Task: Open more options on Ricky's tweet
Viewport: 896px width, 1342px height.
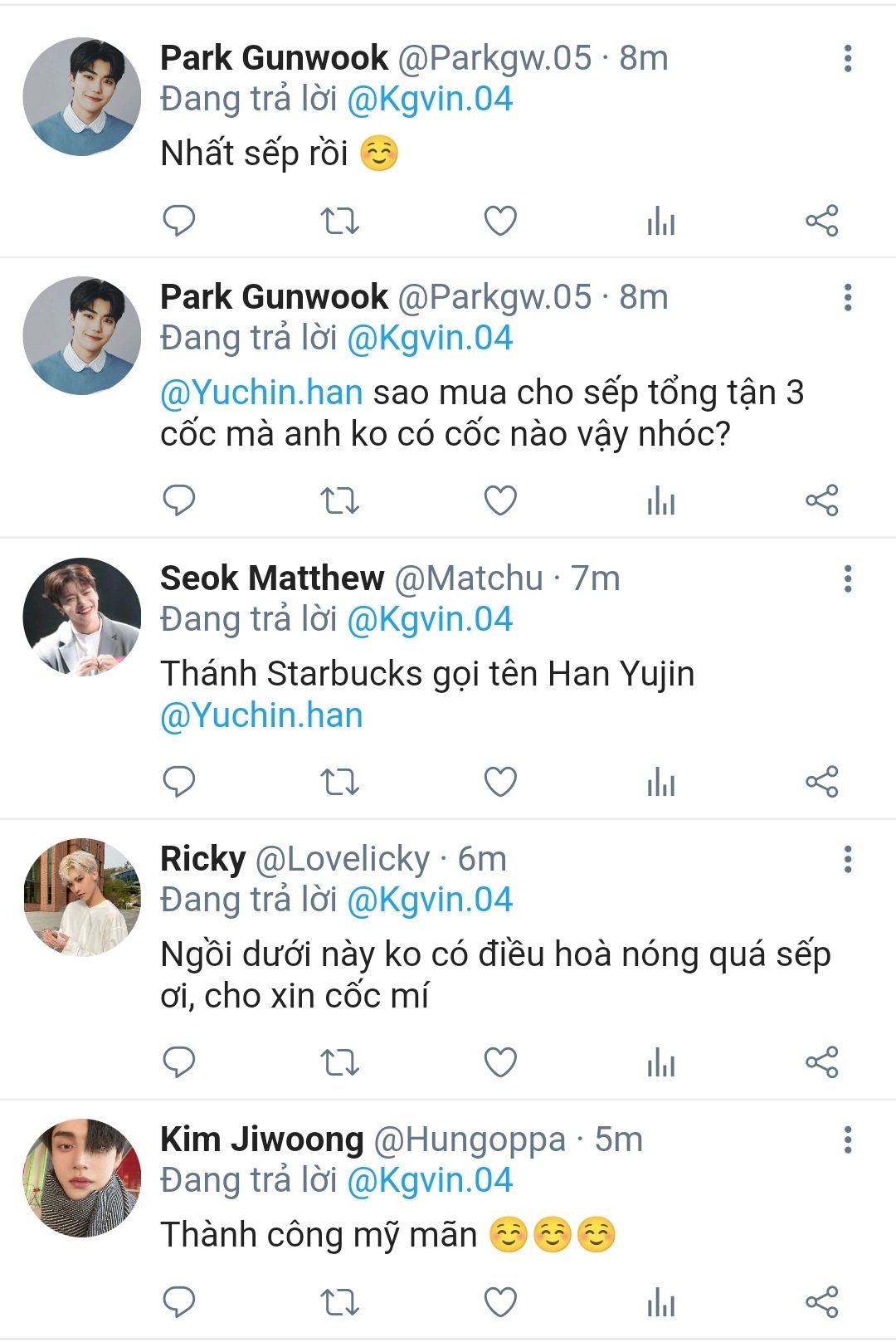Action: (847, 859)
